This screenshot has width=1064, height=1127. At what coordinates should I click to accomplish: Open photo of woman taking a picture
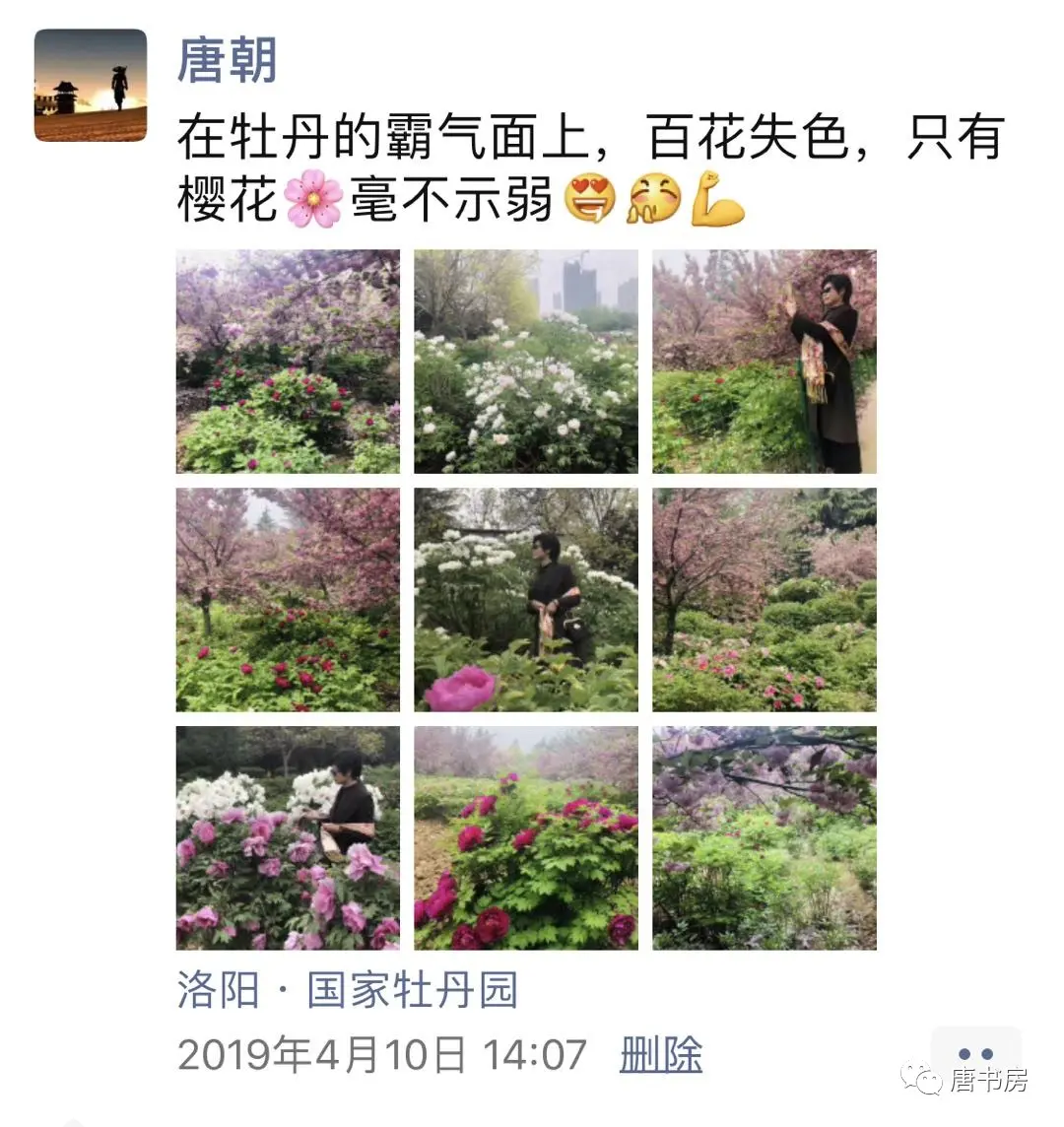pos(764,362)
